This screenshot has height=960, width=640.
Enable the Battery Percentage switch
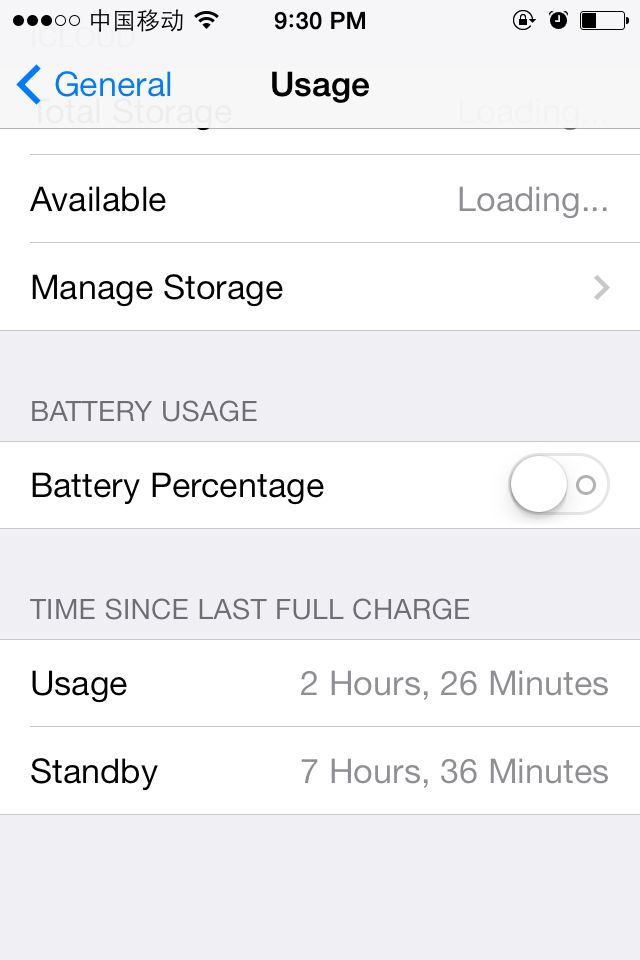click(x=559, y=484)
